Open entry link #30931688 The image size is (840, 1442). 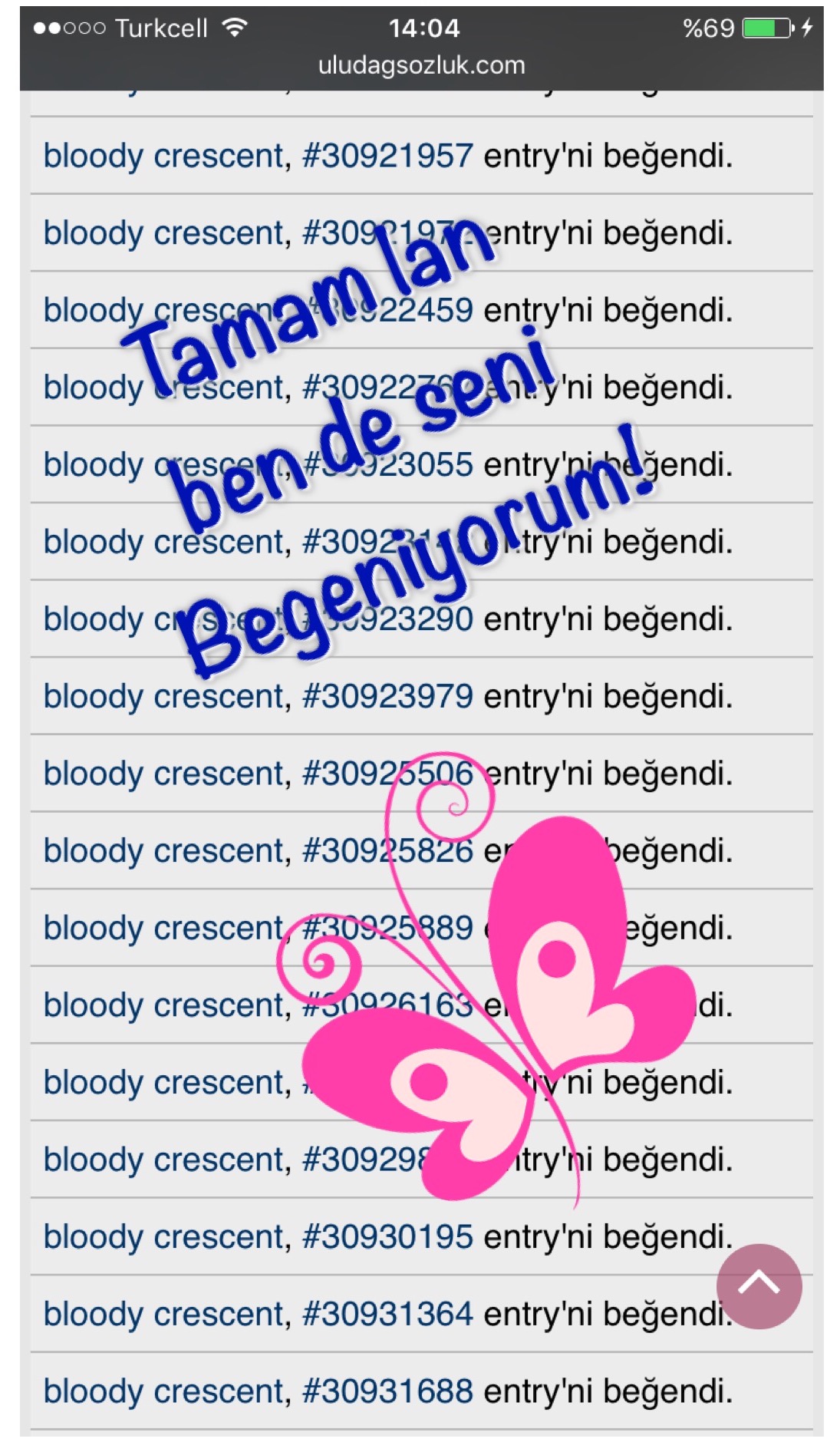coord(387,1391)
